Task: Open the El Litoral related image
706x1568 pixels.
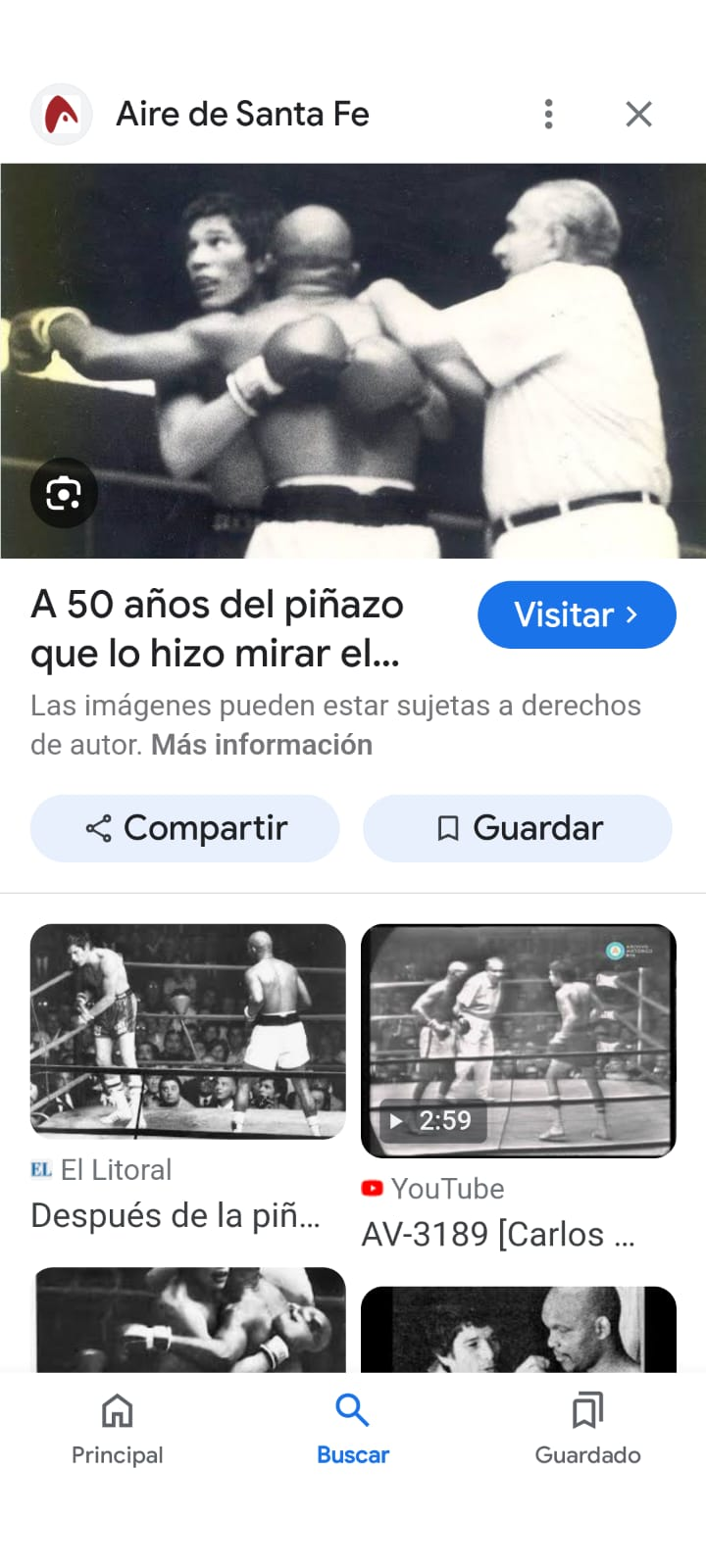Action: pyautogui.click(x=187, y=1032)
